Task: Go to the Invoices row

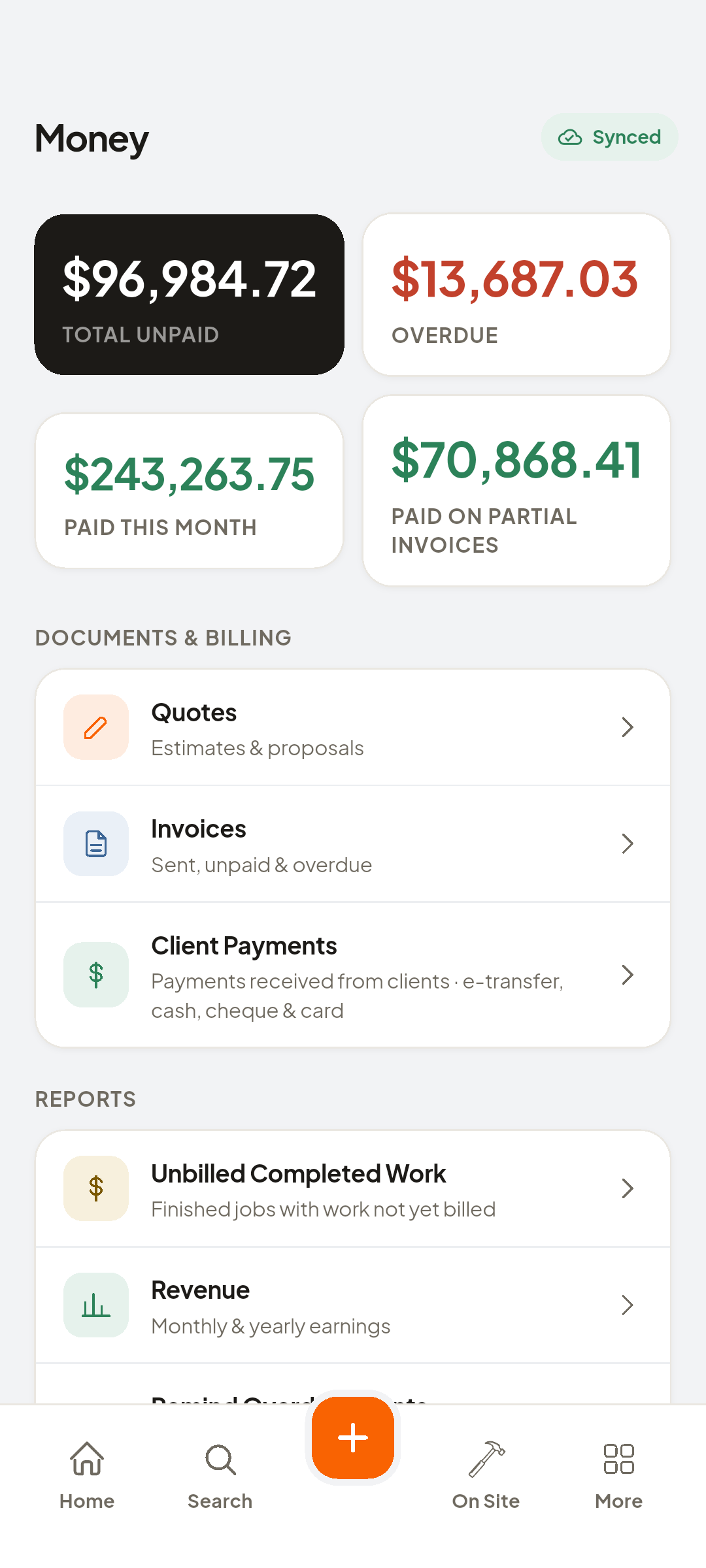Action: pyautogui.click(x=353, y=844)
